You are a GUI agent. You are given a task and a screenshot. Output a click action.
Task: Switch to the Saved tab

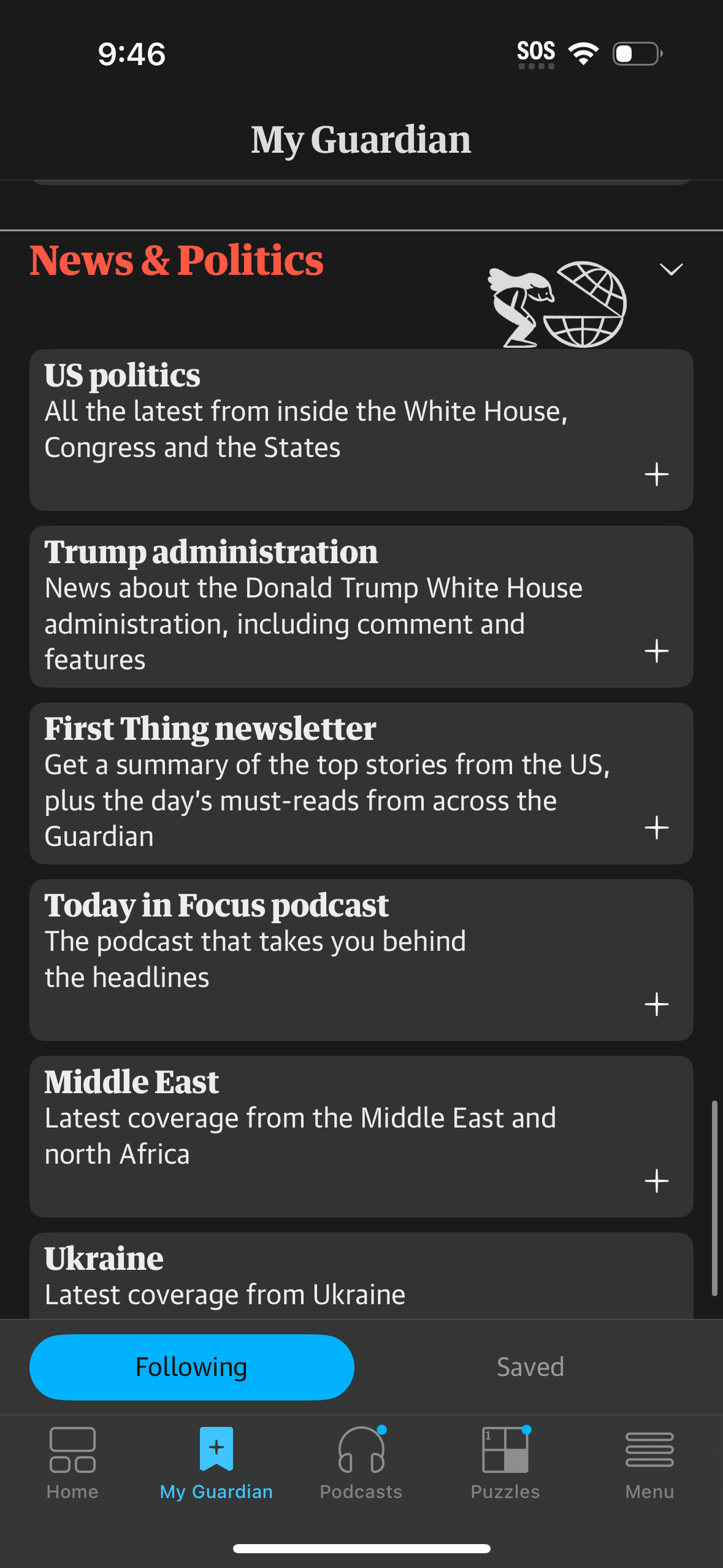[530, 1366]
